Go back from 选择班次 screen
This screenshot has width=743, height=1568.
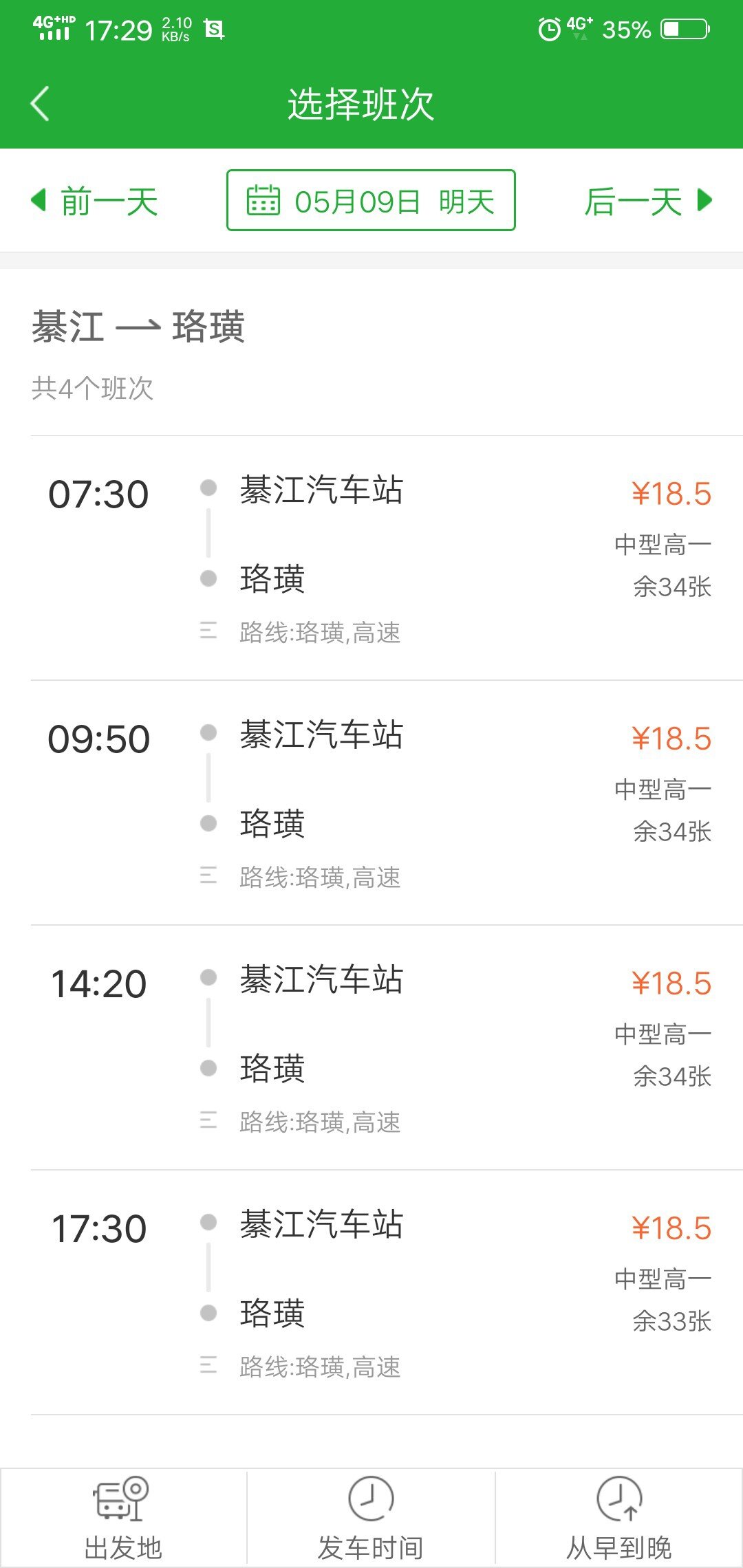[x=40, y=104]
